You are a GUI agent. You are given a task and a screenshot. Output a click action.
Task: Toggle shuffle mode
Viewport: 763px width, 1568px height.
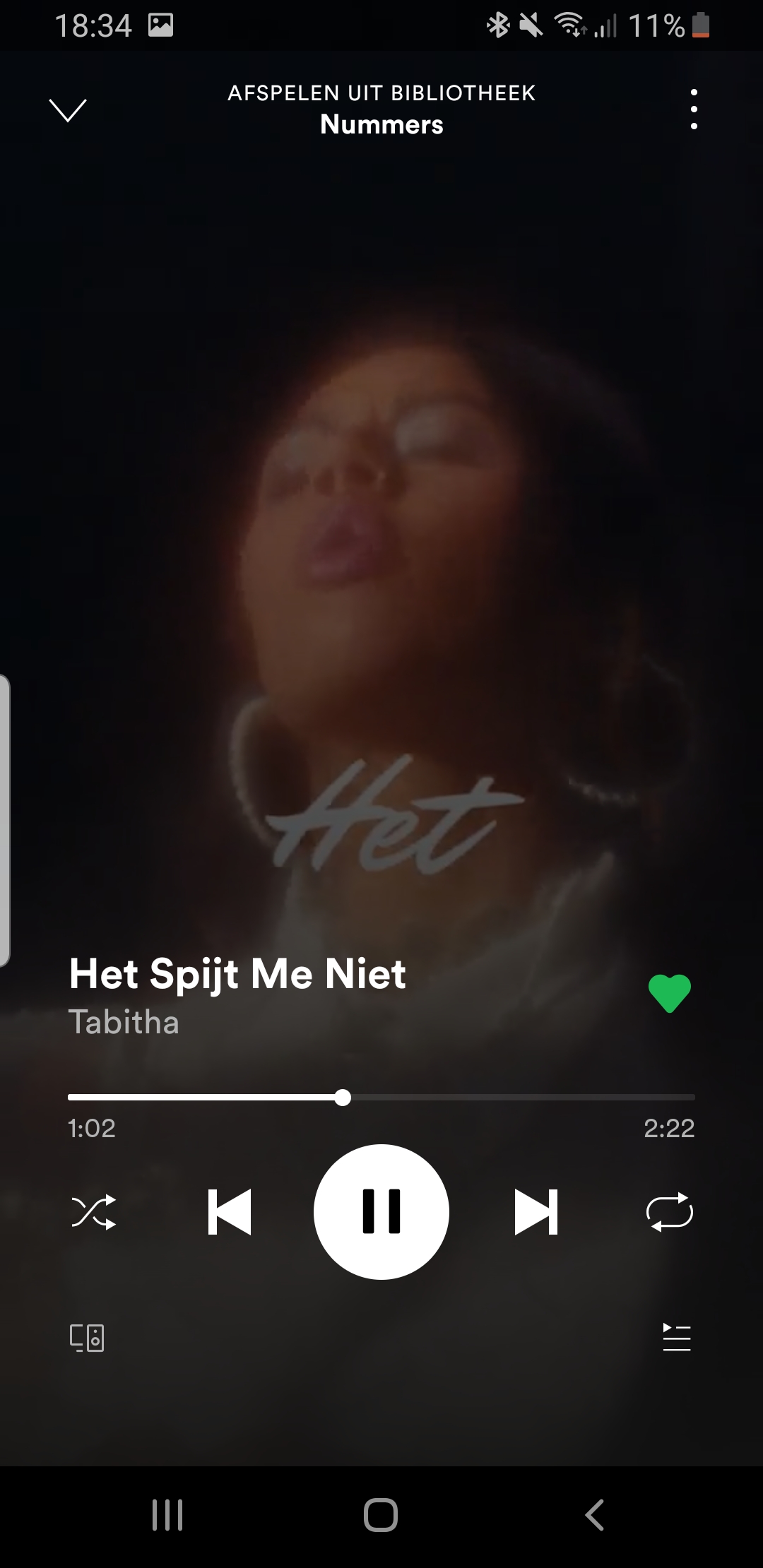pos(93,1212)
